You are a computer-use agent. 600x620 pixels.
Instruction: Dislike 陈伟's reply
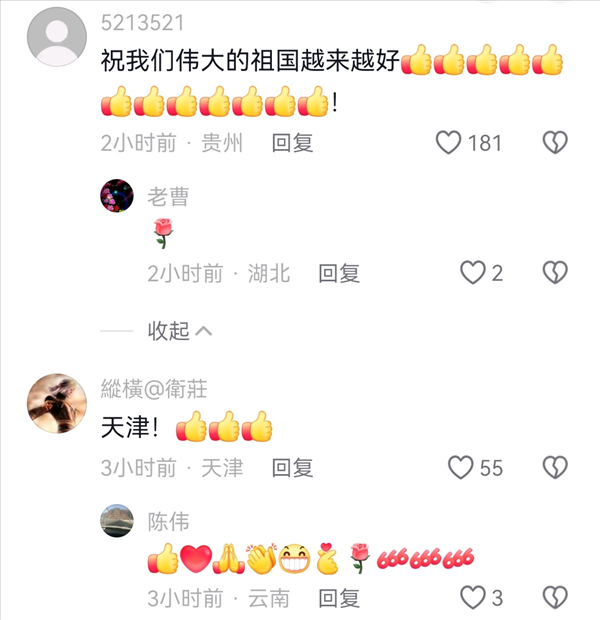point(555,599)
